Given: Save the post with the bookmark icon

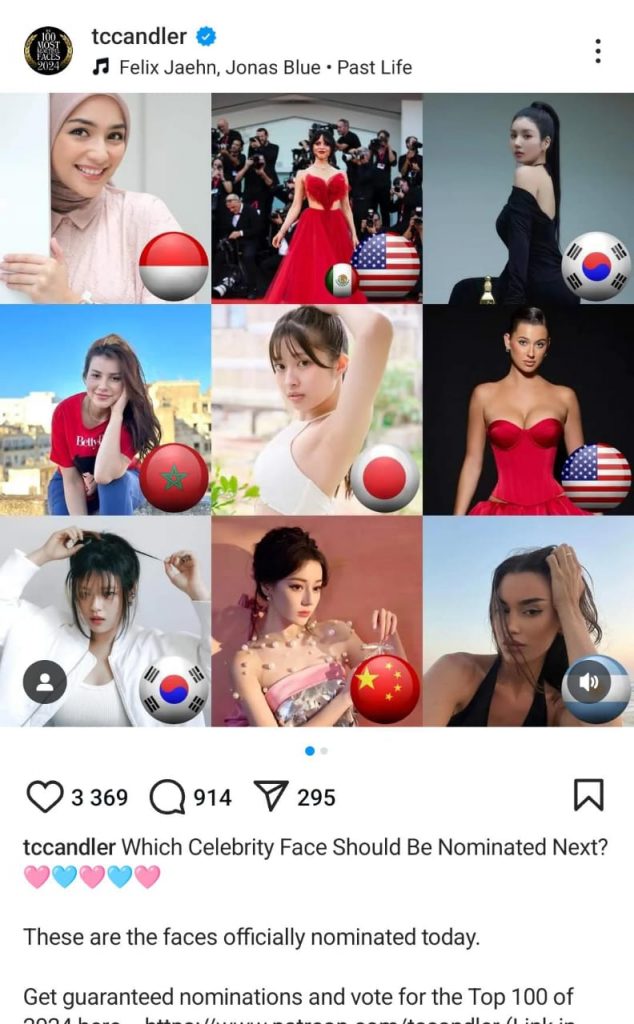Looking at the screenshot, I should 588,796.
